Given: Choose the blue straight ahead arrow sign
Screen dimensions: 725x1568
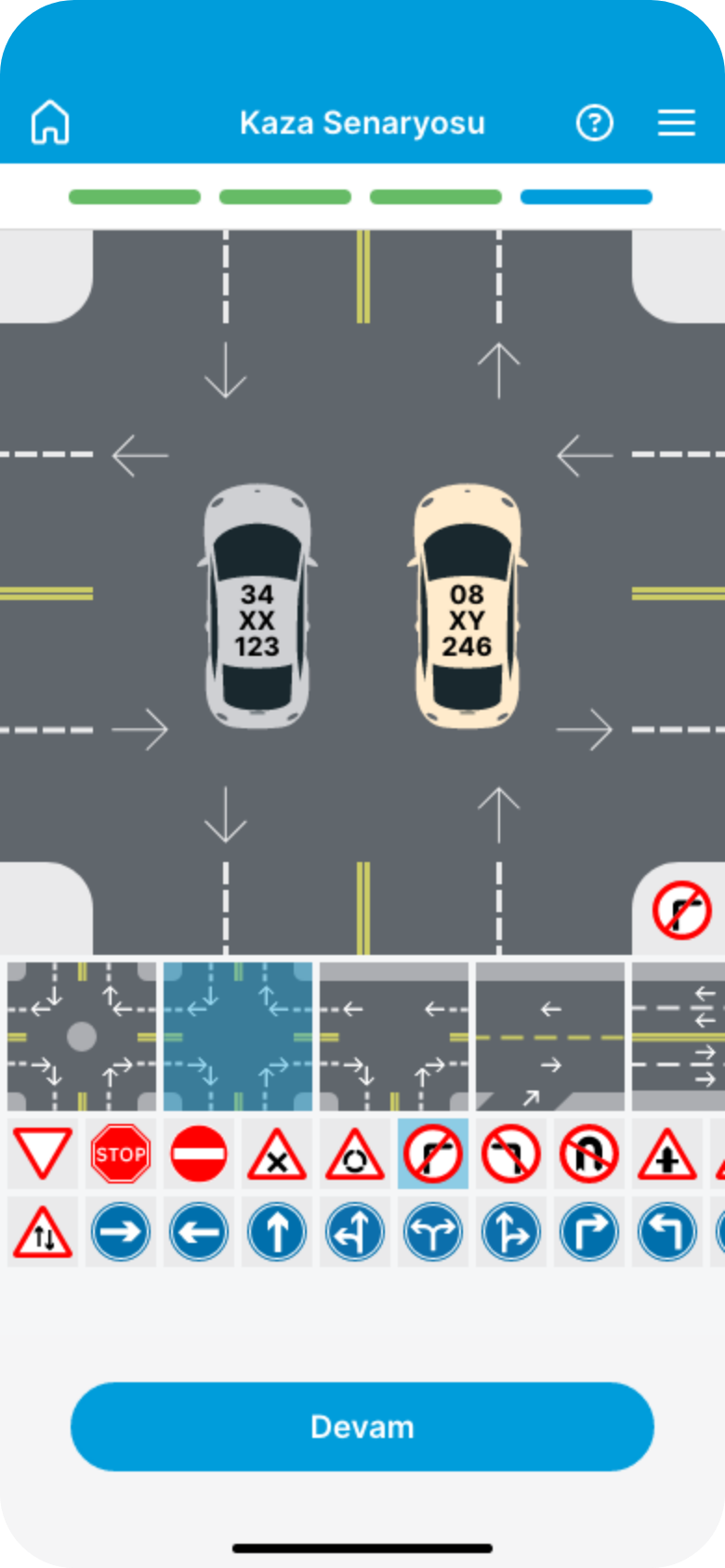Looking at the screenshot, I should [x=277, y=1232].
